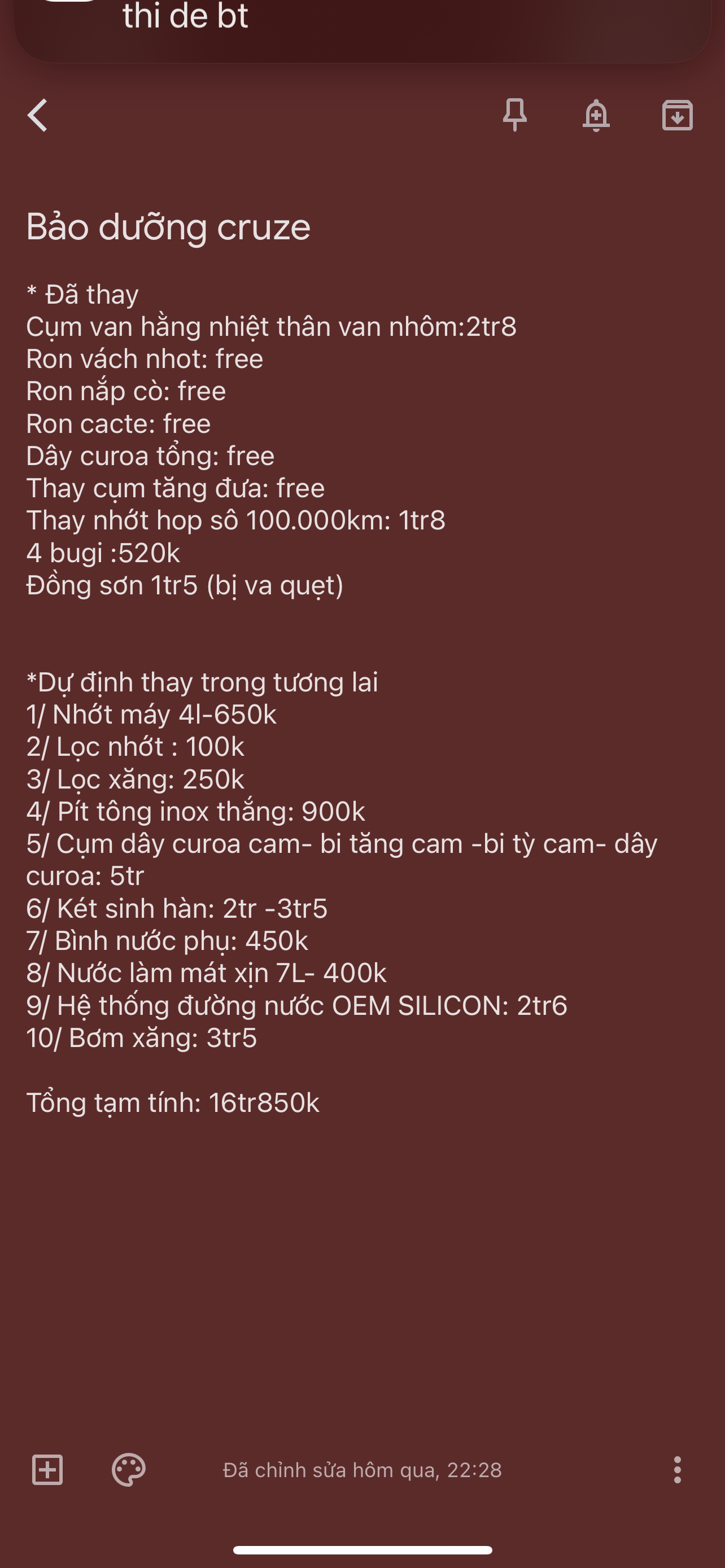Image resolution: width=725 pixels, height=1568 pixels.
Task: Tap the note body text to edit
Action: click(342, 698)
